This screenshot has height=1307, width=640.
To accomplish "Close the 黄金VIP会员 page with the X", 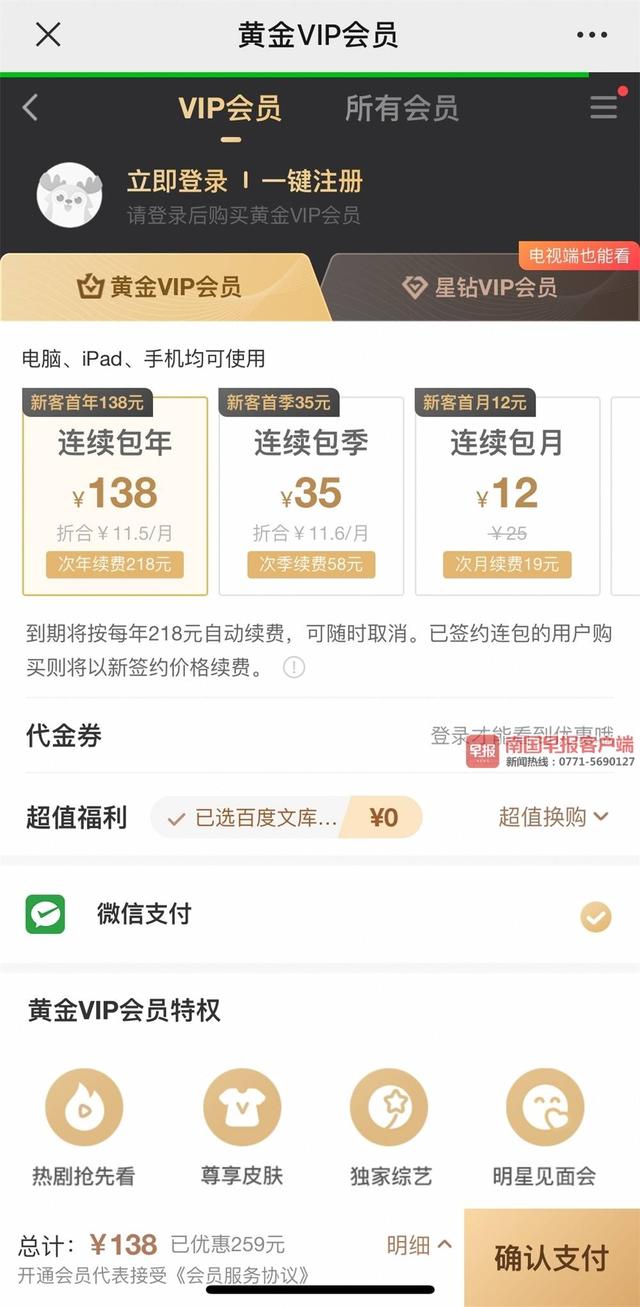I will (48, 35).
